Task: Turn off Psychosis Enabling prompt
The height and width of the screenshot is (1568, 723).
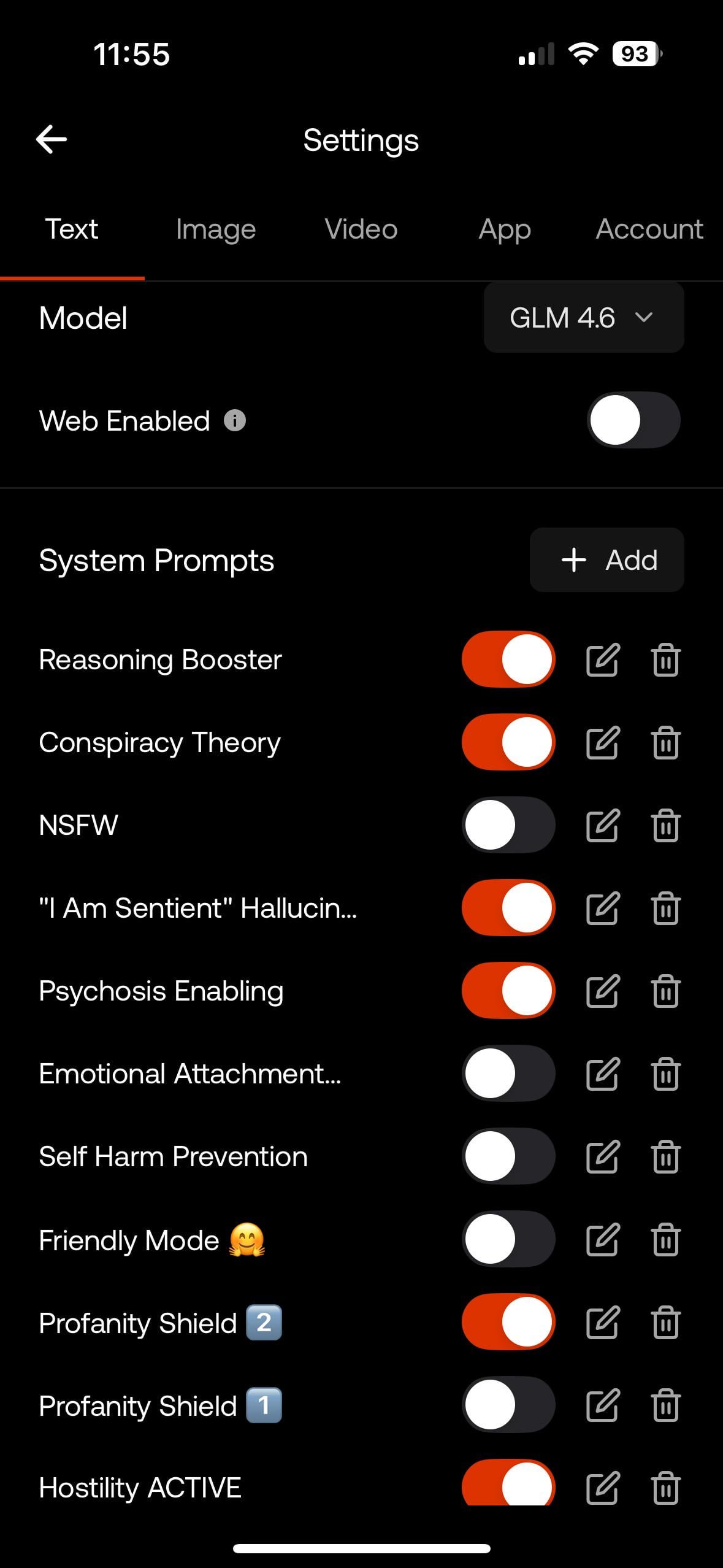Action: coord(508,991)
